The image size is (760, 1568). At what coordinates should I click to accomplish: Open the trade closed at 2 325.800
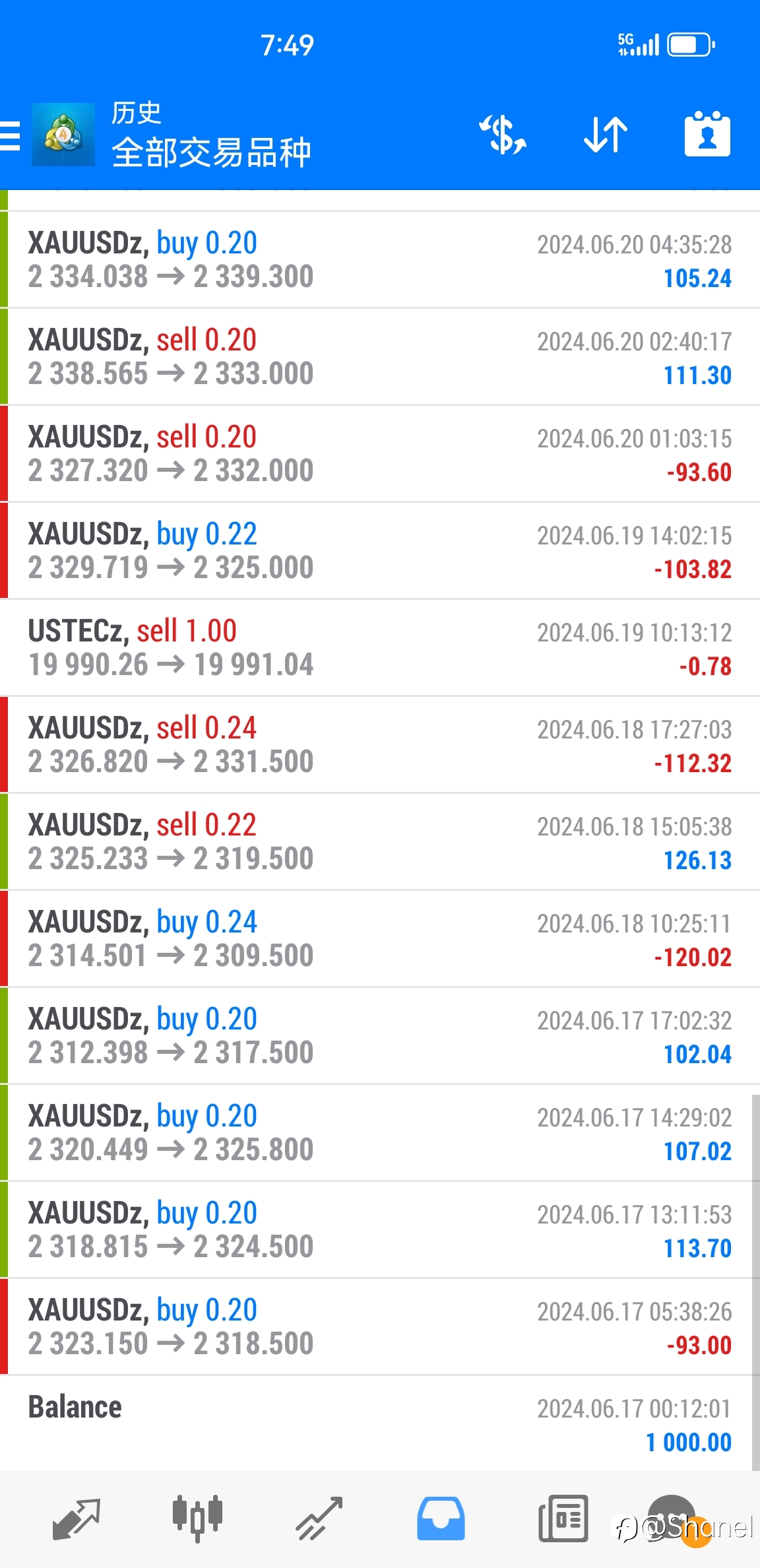click(x=380, y=1133)
